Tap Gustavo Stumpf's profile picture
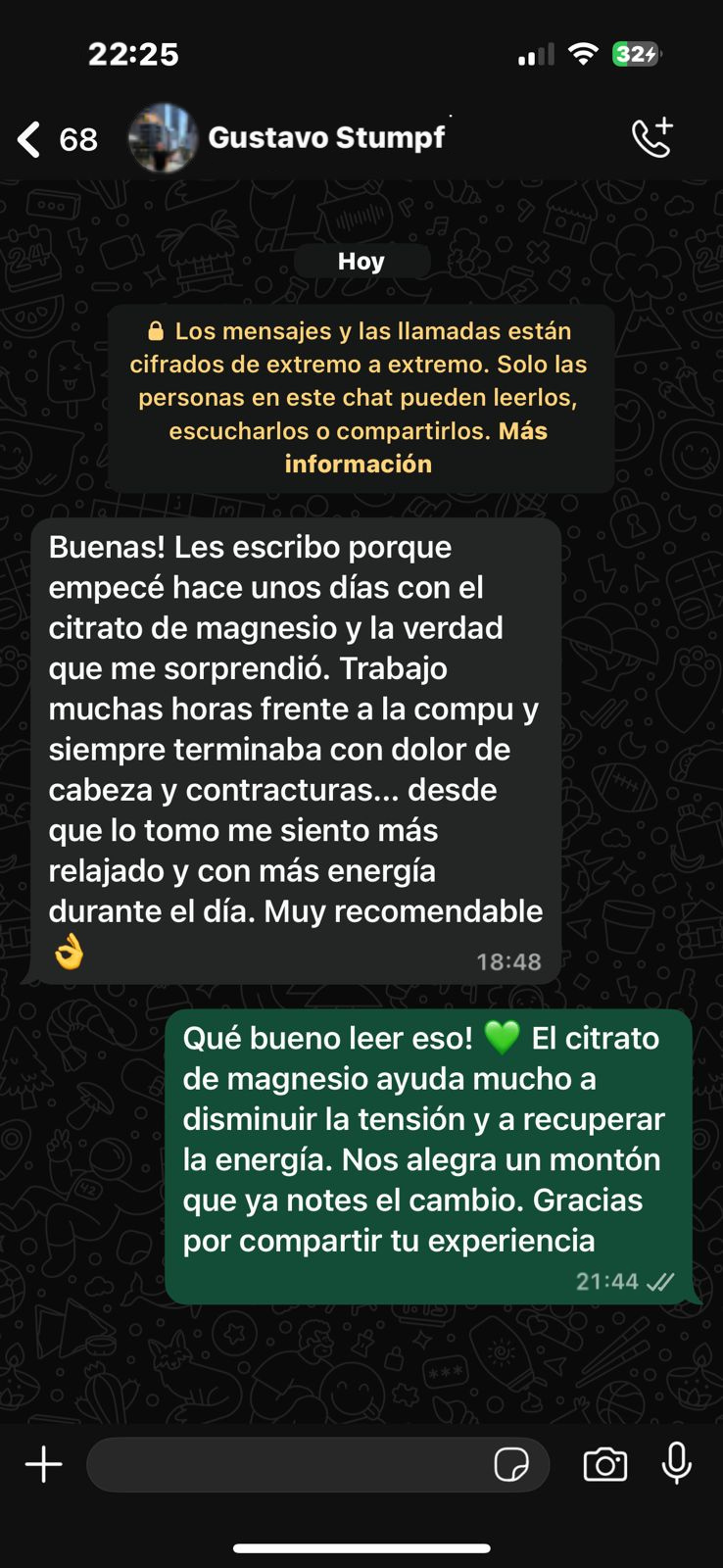Viewport: 723px width, 1568px height. (163, 138)
